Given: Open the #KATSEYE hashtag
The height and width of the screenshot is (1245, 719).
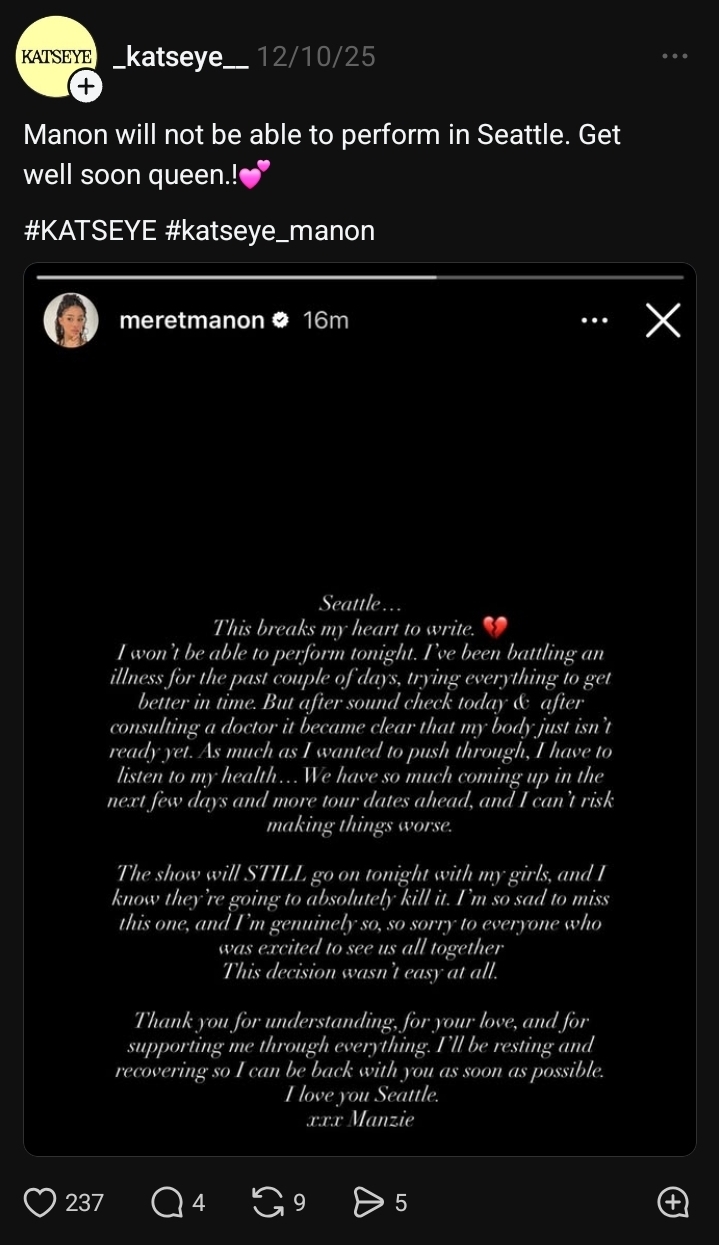Looking at the screenshot, I should tap(90, 231).
